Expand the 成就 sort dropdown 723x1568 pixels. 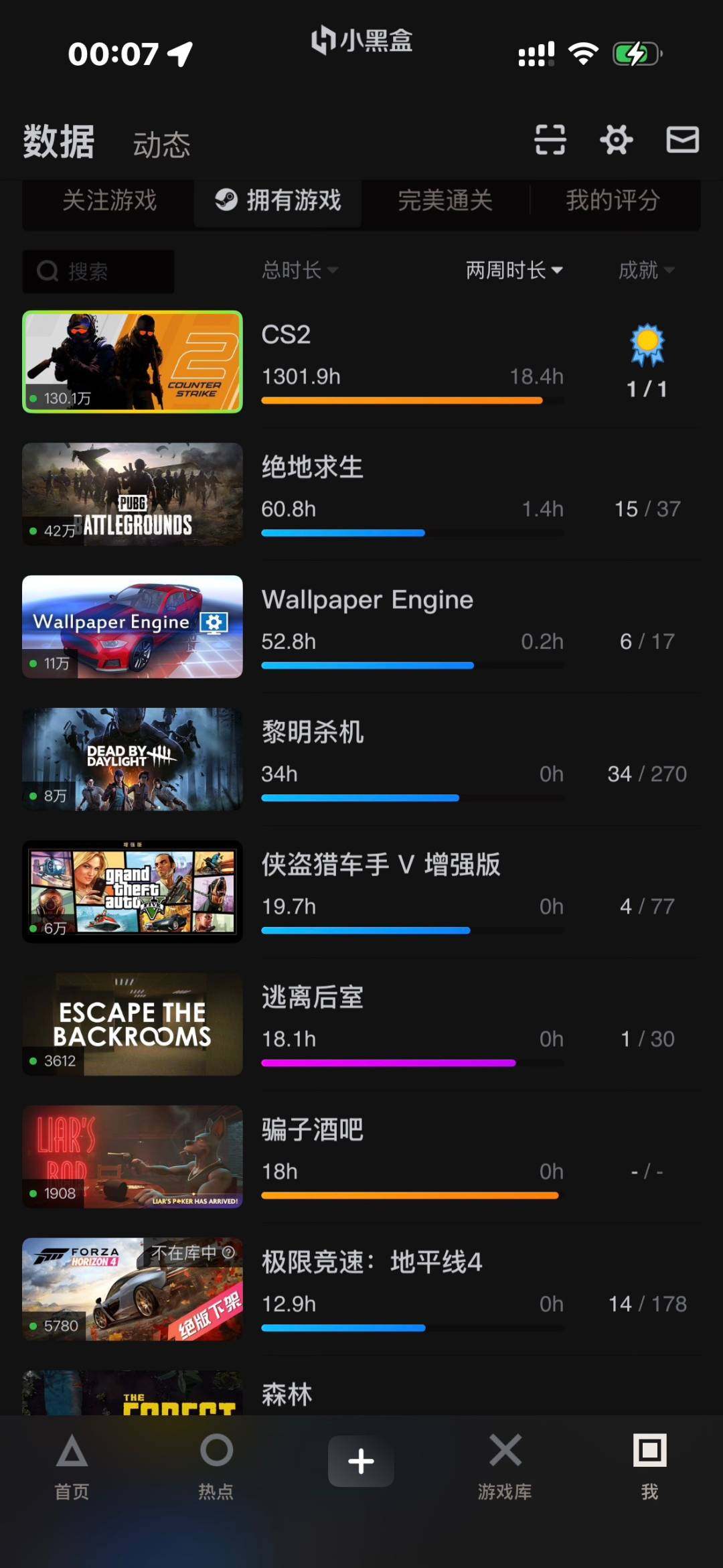(645, 269)
